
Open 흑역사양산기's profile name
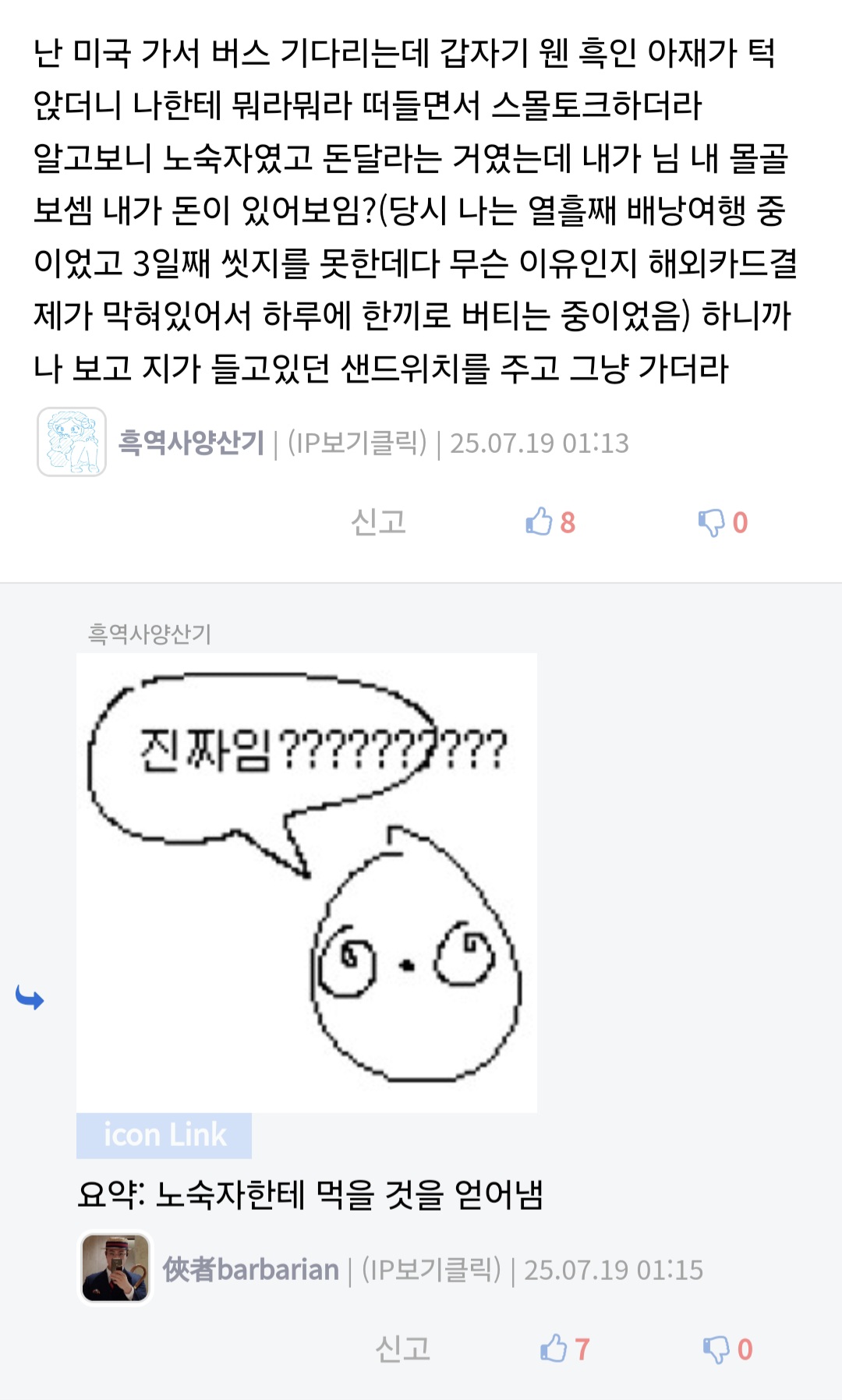191,443
